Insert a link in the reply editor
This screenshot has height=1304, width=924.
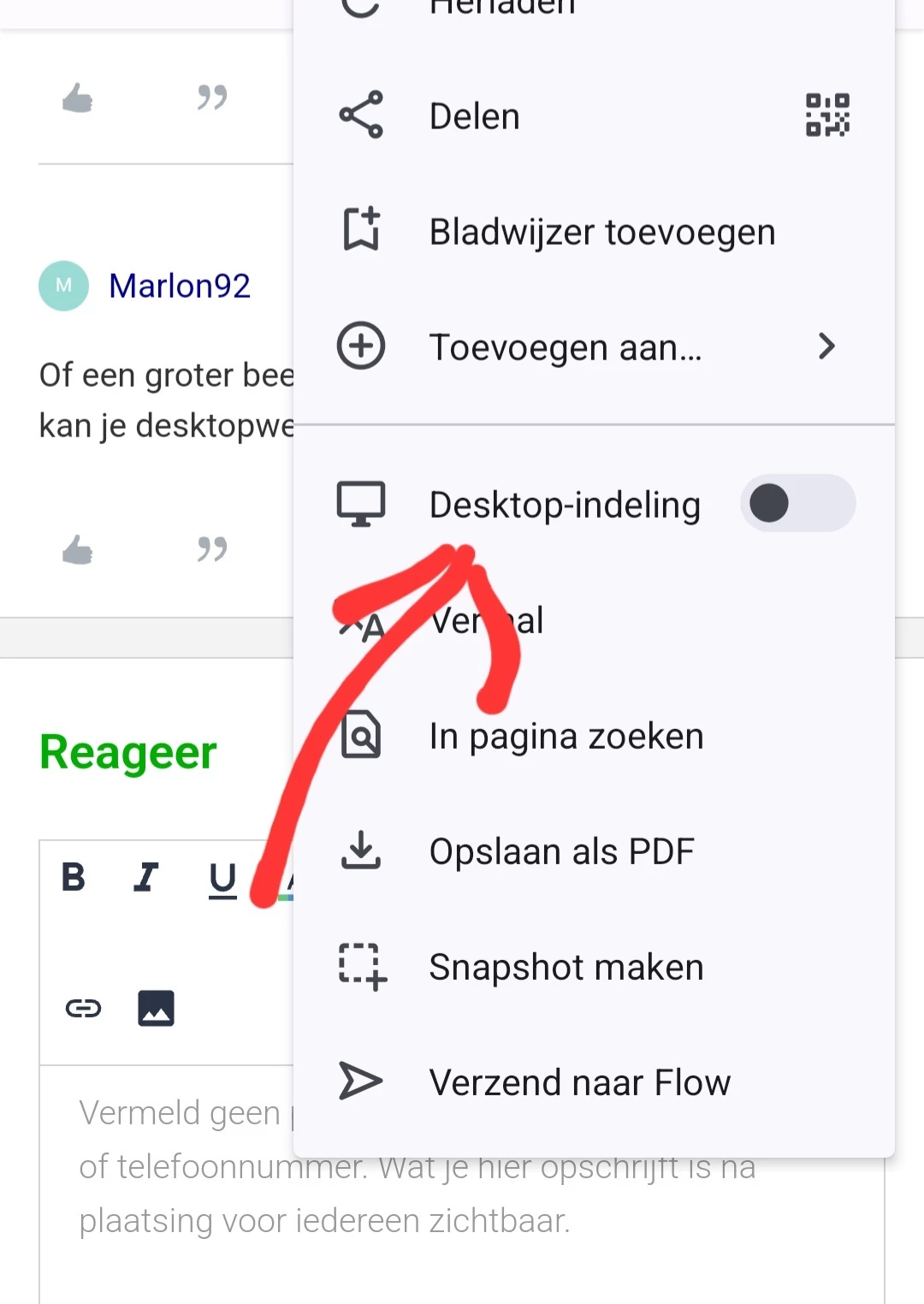click(84, 1008)
